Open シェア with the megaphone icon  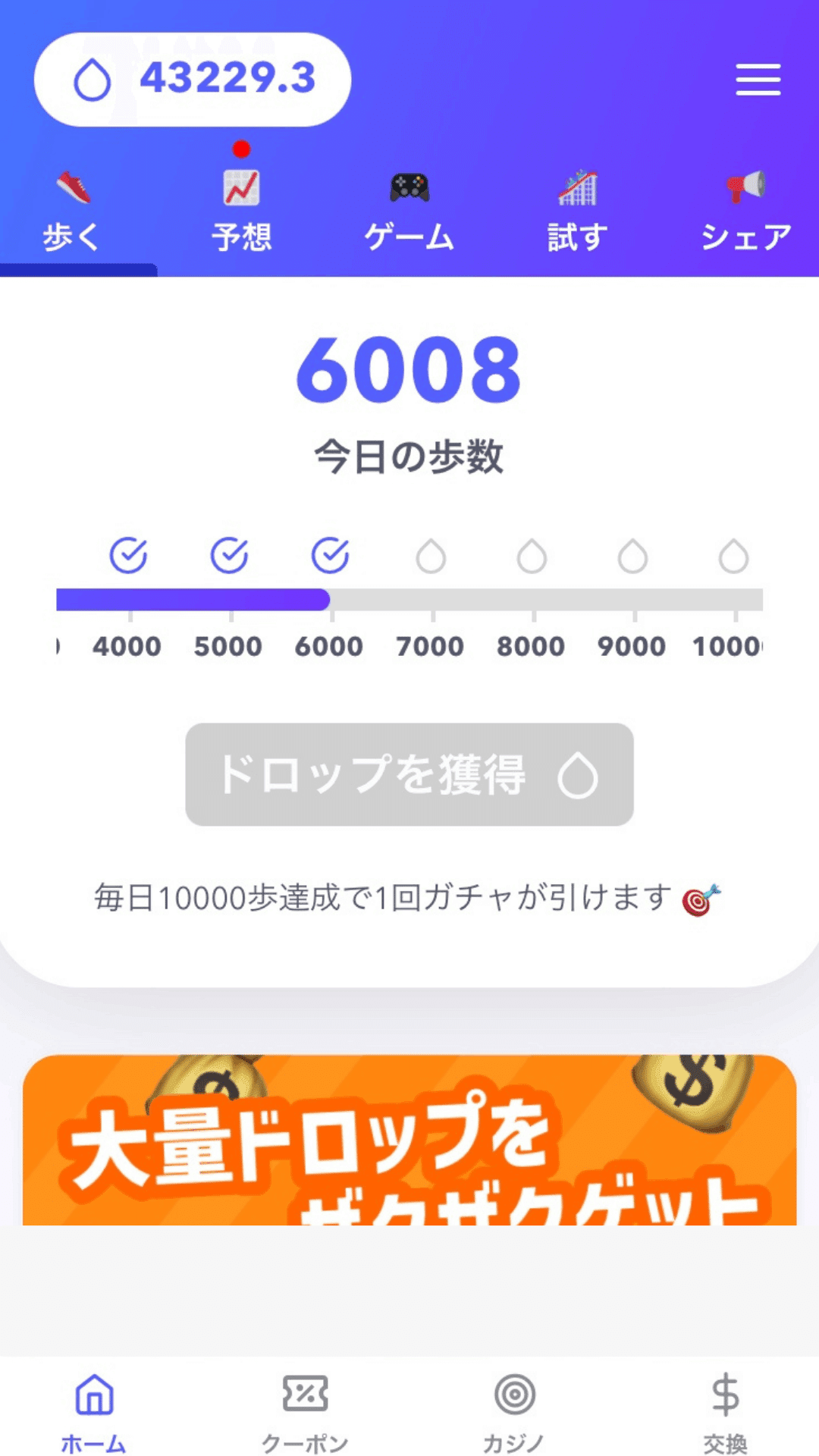tap(745, 186)
